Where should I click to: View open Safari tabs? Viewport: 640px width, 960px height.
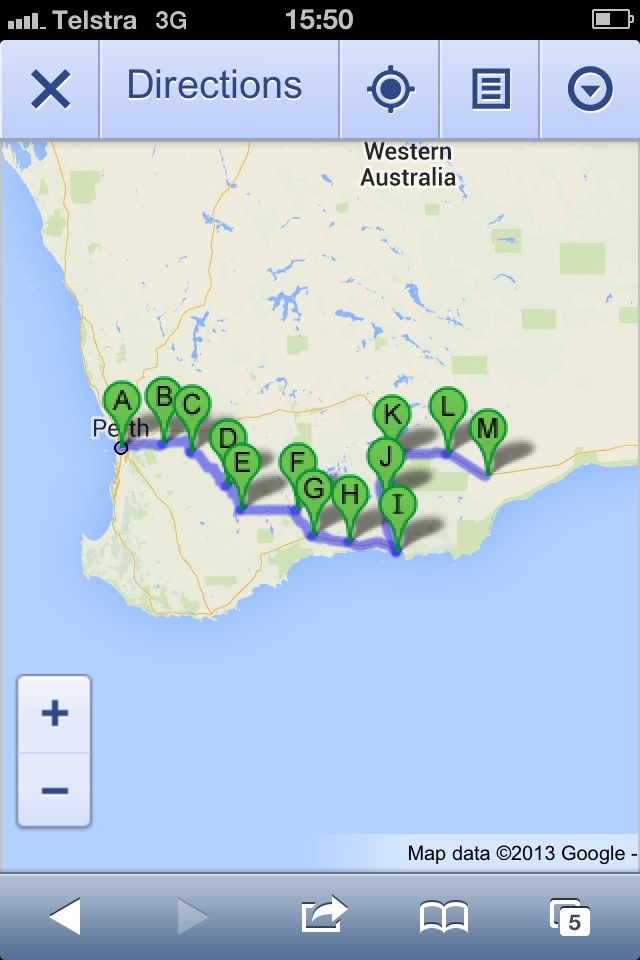coord(570,916)
